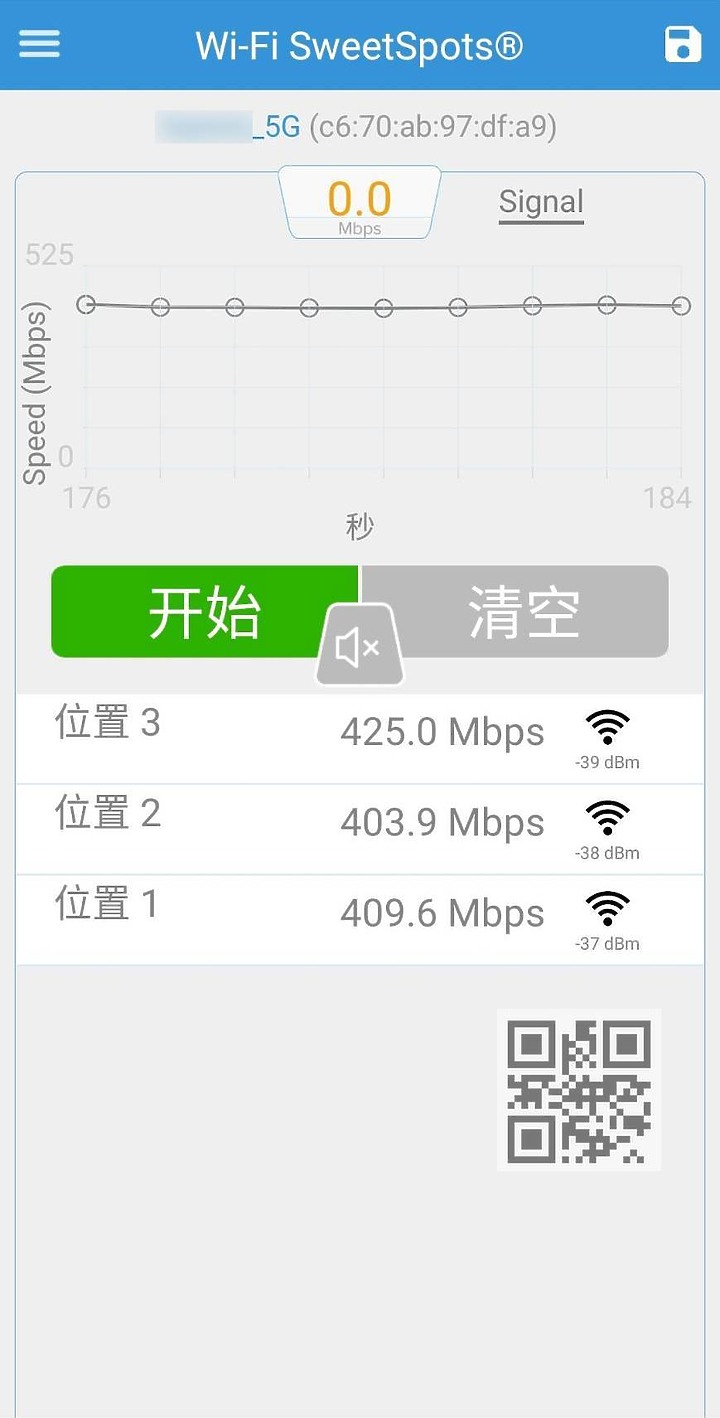720x1418 pixels.
Task: Switch the chart to Signal view
Action: [x=541, y=203]
